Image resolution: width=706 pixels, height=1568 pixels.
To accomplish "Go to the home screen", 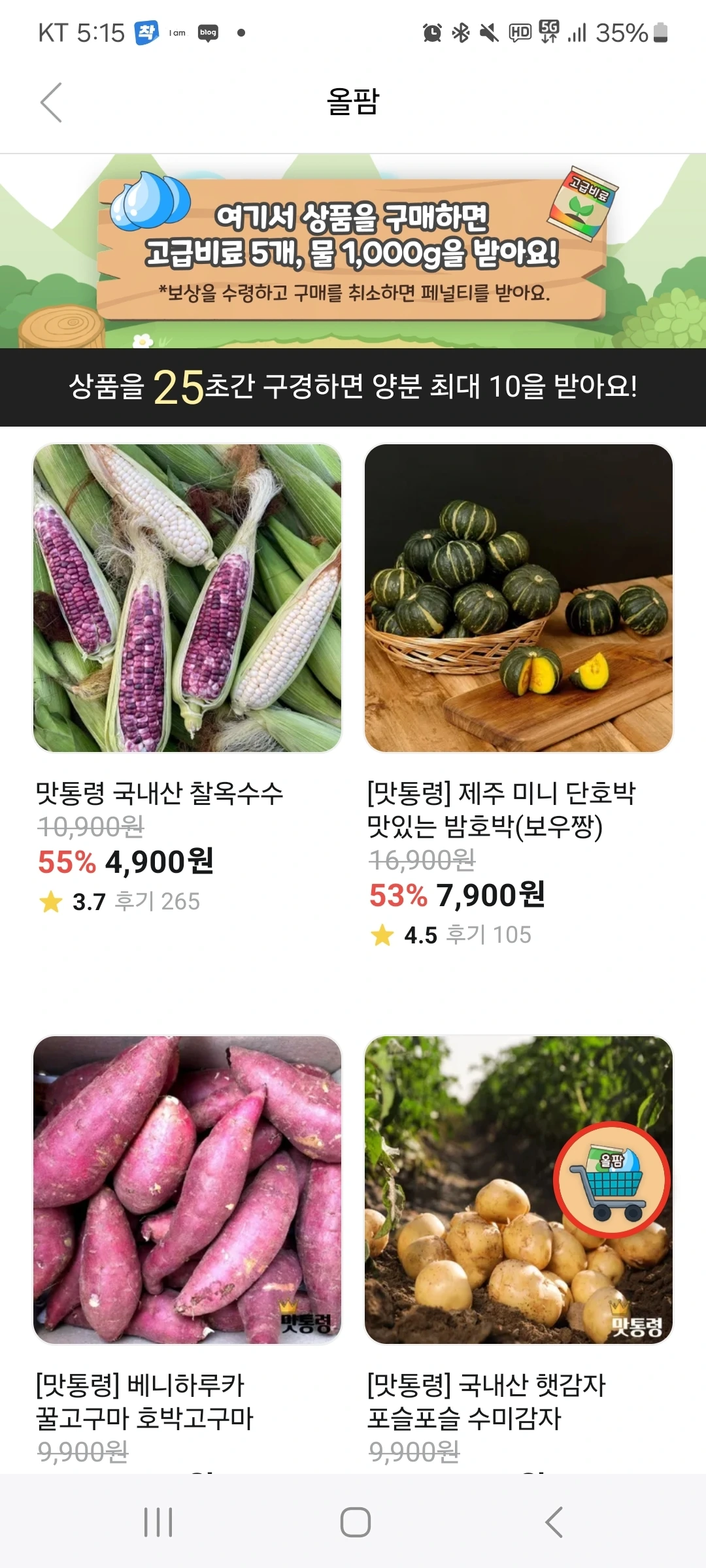I will click(355, 1522).
